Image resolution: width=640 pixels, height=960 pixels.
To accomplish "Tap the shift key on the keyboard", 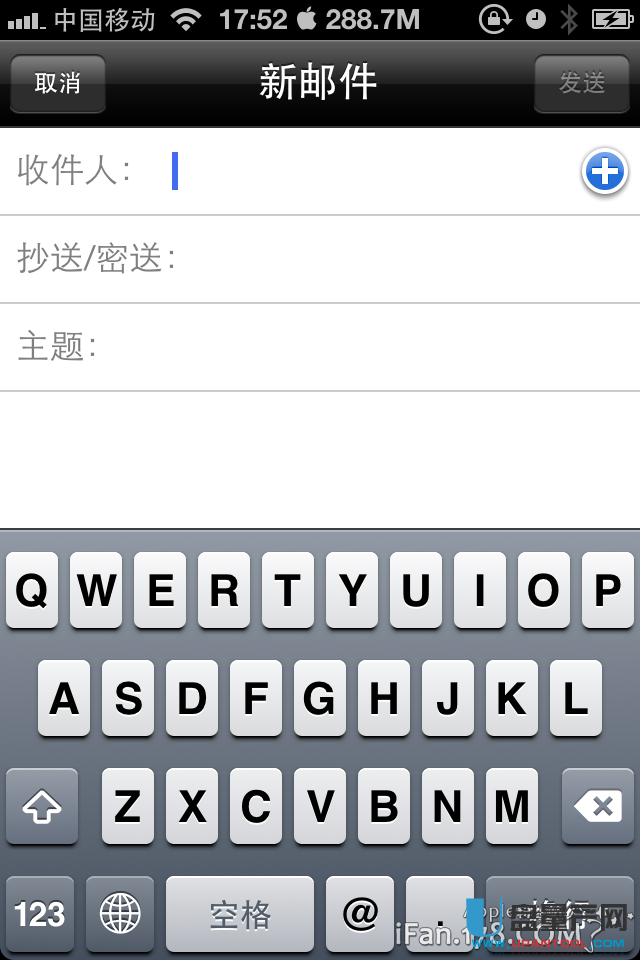I will pyautogui.click(x=42, y=806).
